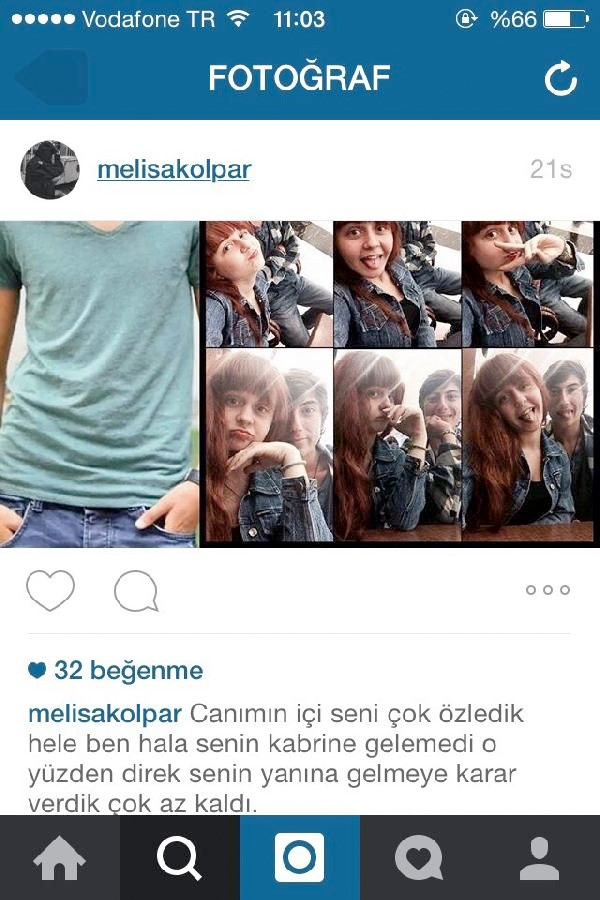600x900 pixels.
Task: Open the camera tab
Action: [300, 858]
